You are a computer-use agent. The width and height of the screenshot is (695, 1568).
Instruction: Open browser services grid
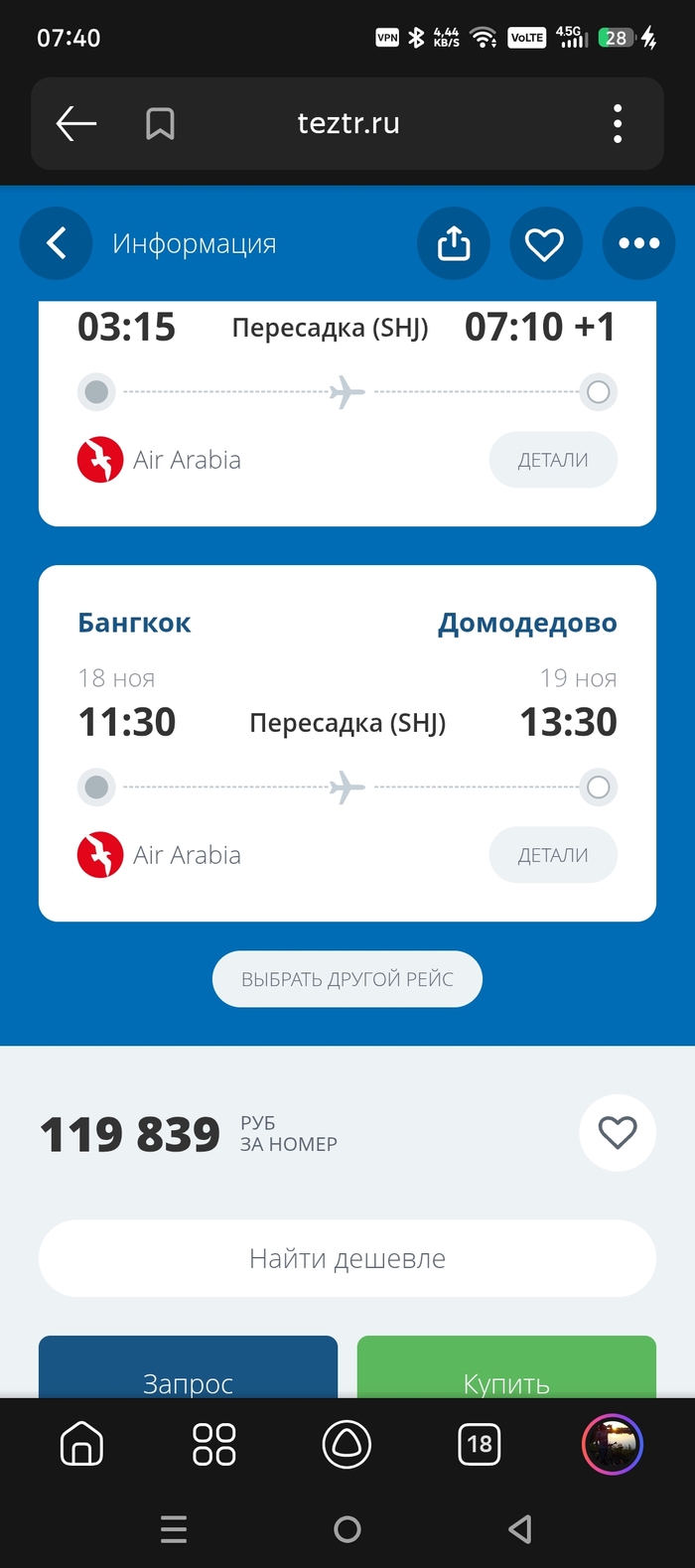click(x=213, y=1444)
